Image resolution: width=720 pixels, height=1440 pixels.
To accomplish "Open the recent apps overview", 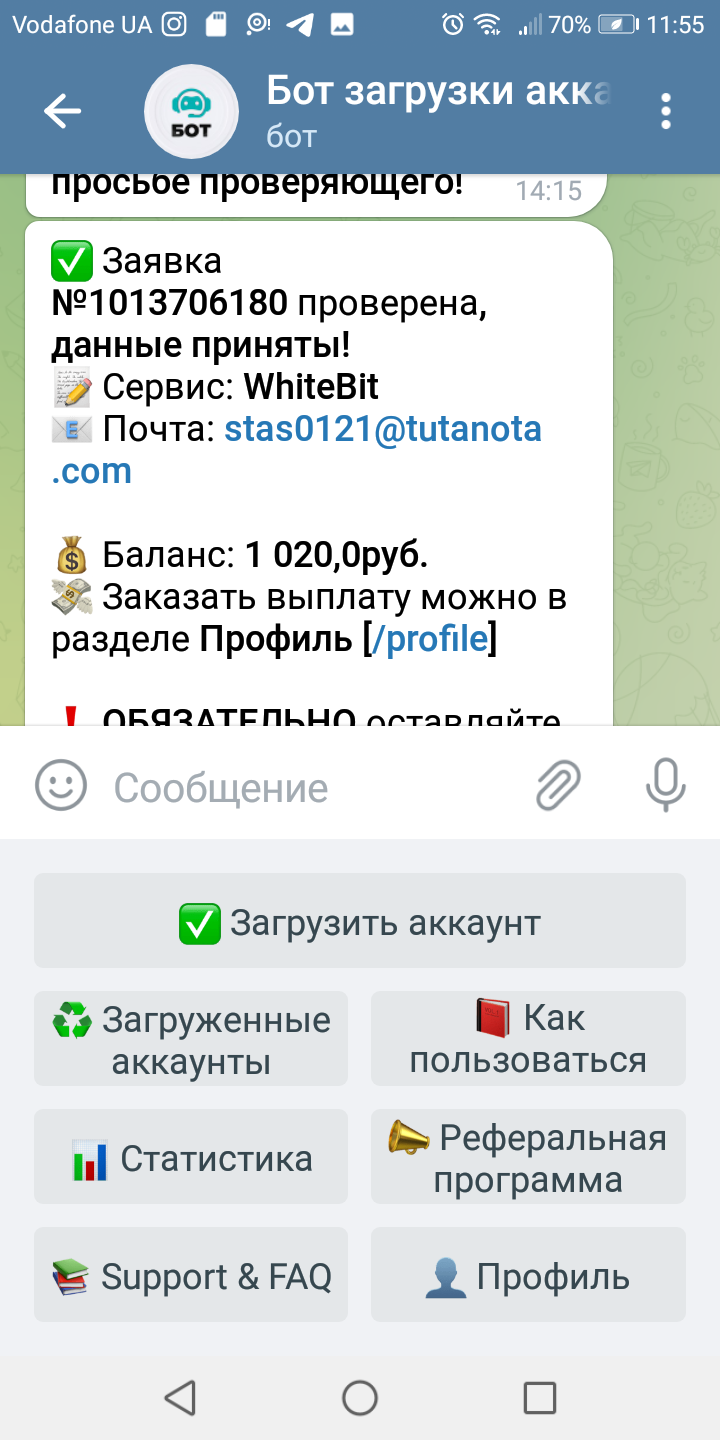I will click(x=540, y=1397).
